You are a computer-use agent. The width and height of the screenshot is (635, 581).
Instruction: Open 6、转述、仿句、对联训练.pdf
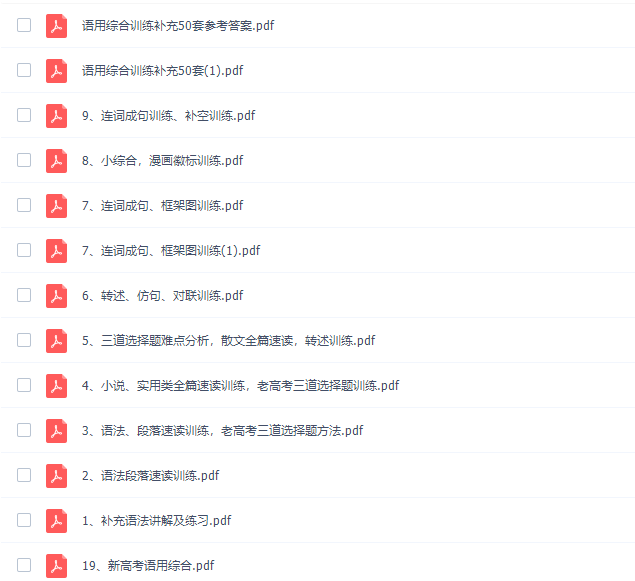coord(162,295)
